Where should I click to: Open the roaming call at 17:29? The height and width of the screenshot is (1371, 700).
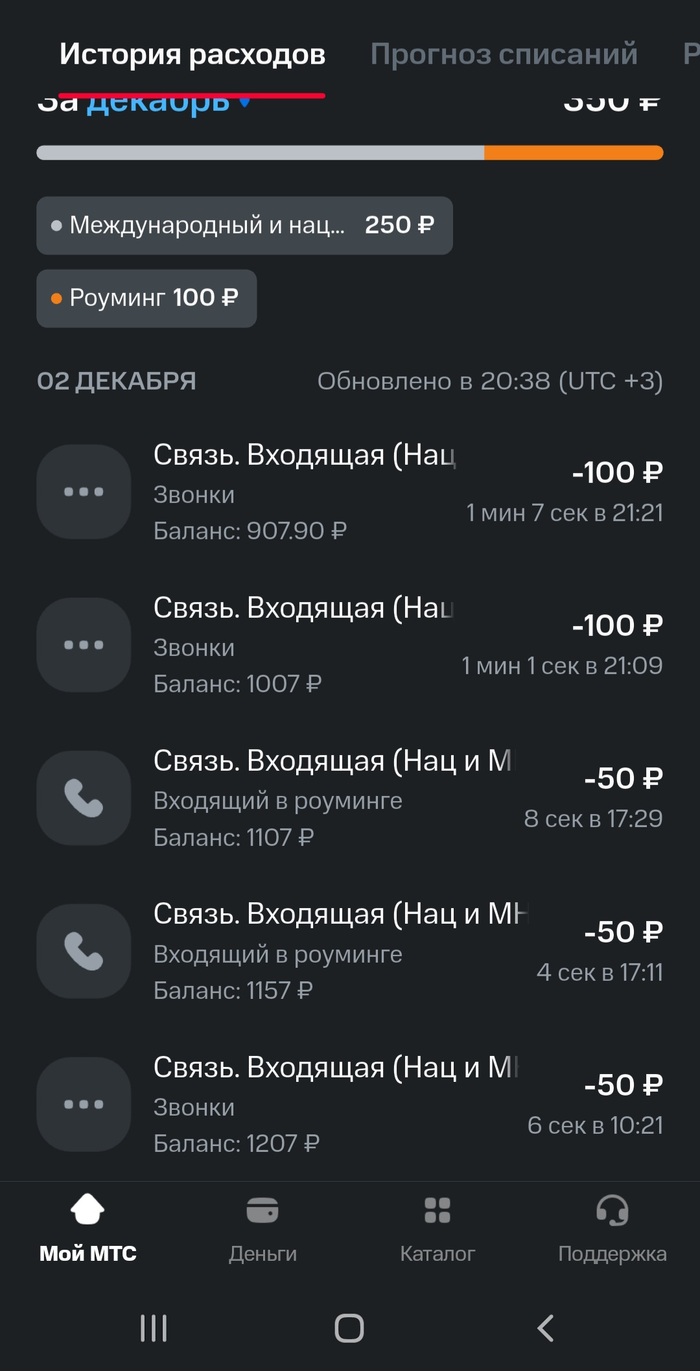pos(350,798)
